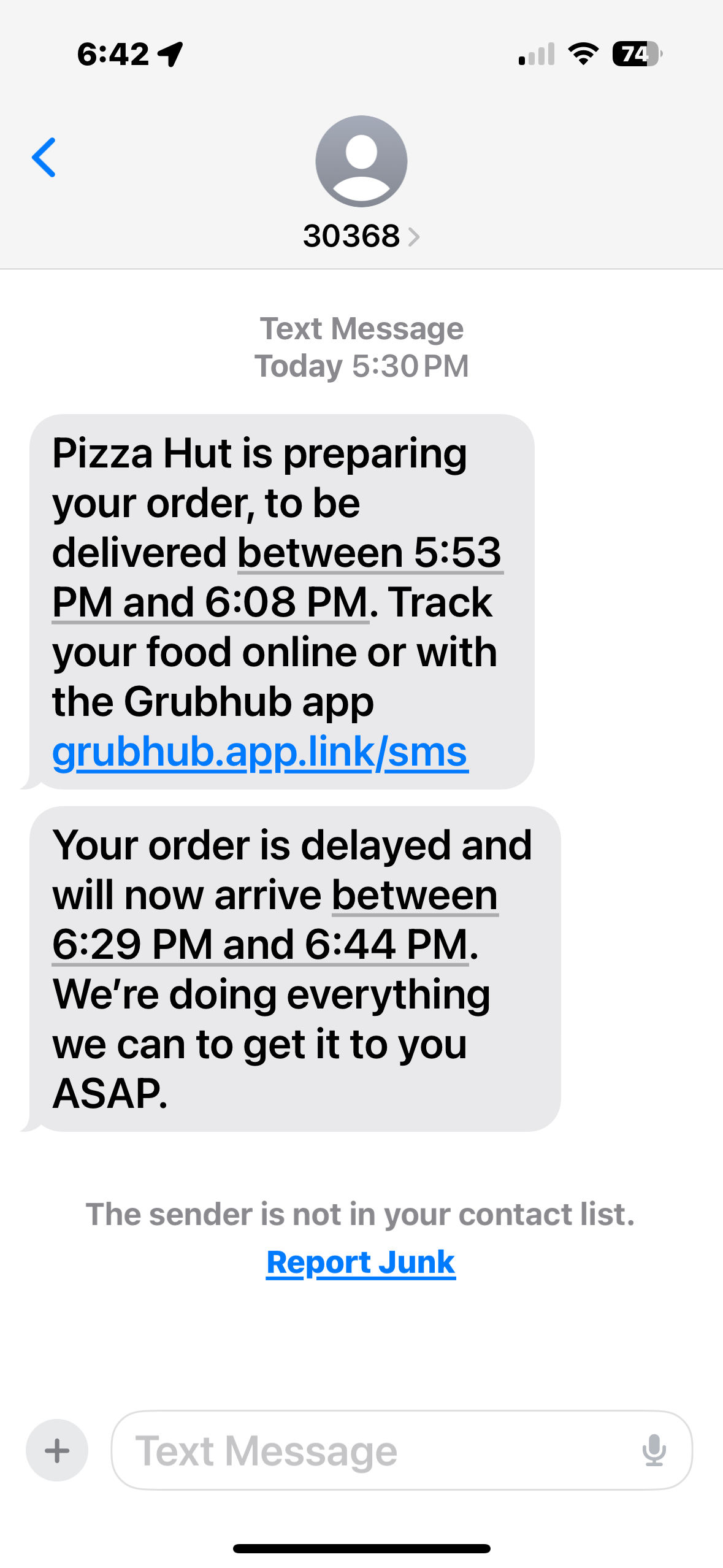Image resolution: width=723 pixels, height=1568 pixels.
Task: Select the microphone icon for voice dictation
Action: [654, 1451]
